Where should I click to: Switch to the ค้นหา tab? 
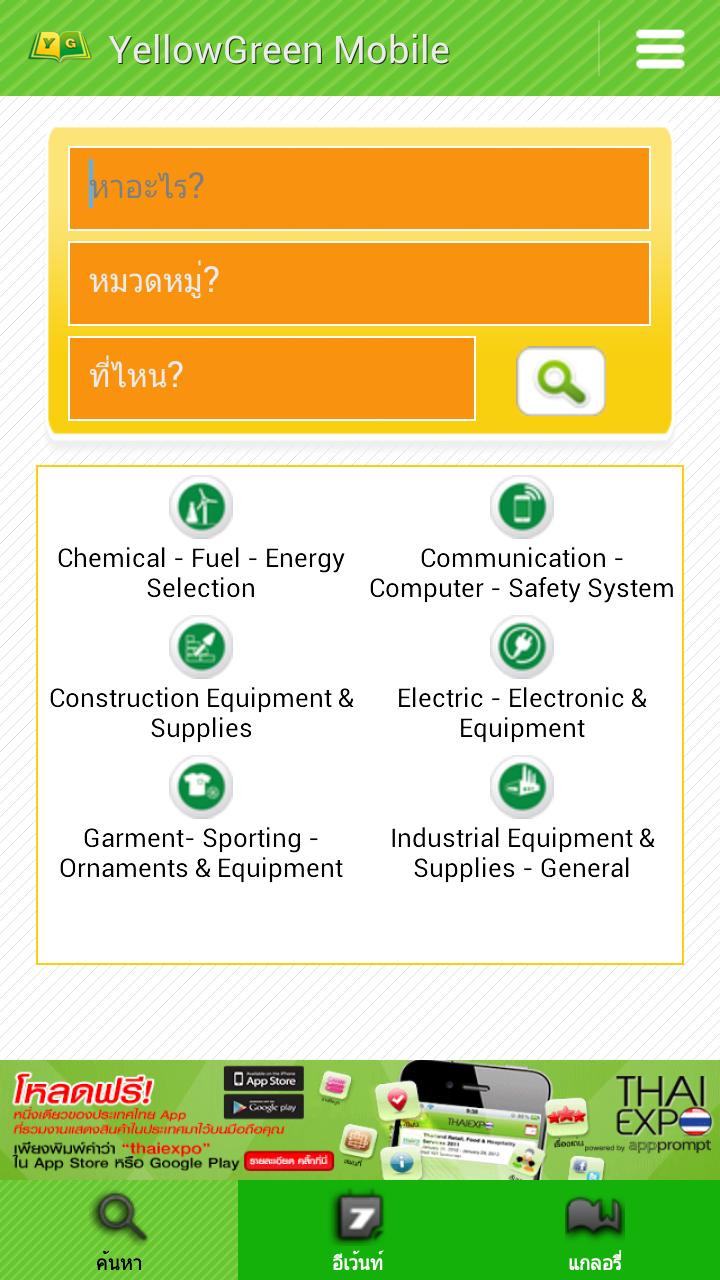(118, 1230)
